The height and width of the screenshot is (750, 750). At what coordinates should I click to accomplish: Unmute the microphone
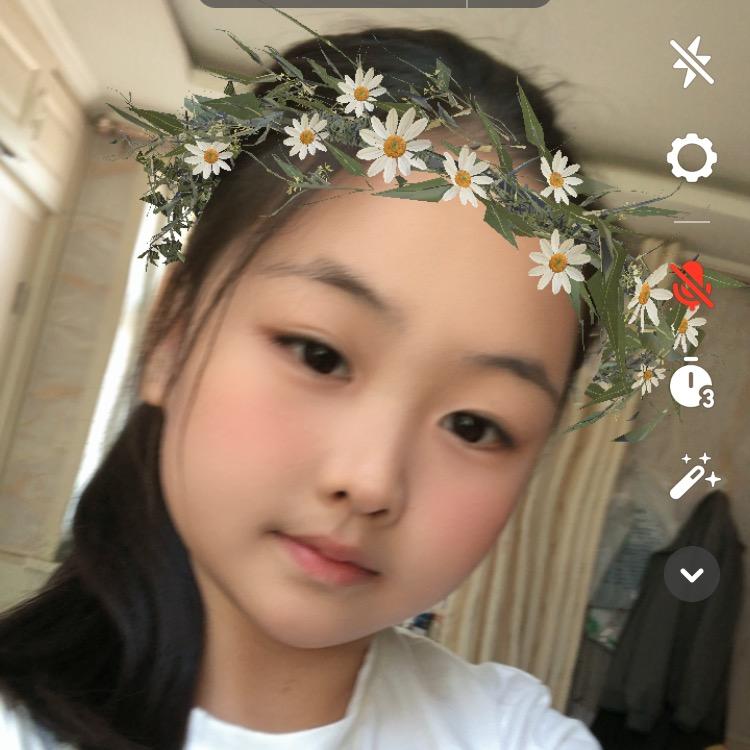click(x=692, y=285)
